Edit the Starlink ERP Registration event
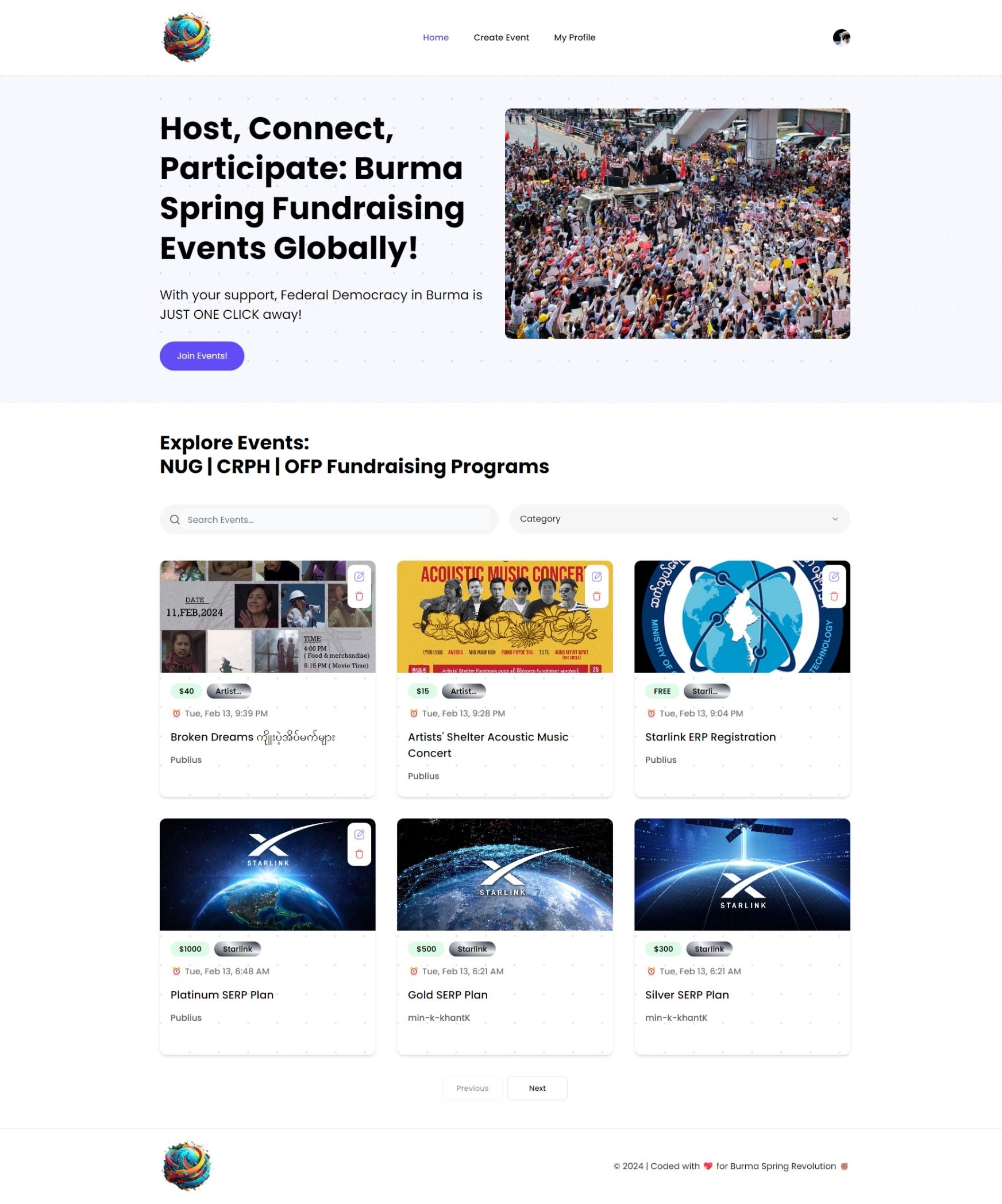The image size is (1002, 1204). tap(834, 577)
